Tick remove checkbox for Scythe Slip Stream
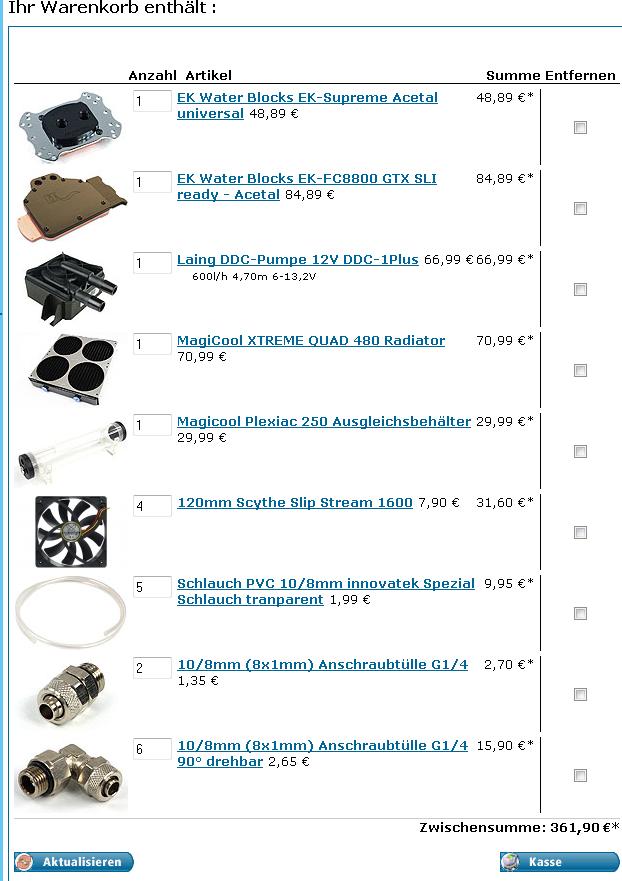The width and height of the screenshot is (622, 881). tap(580, 533)
